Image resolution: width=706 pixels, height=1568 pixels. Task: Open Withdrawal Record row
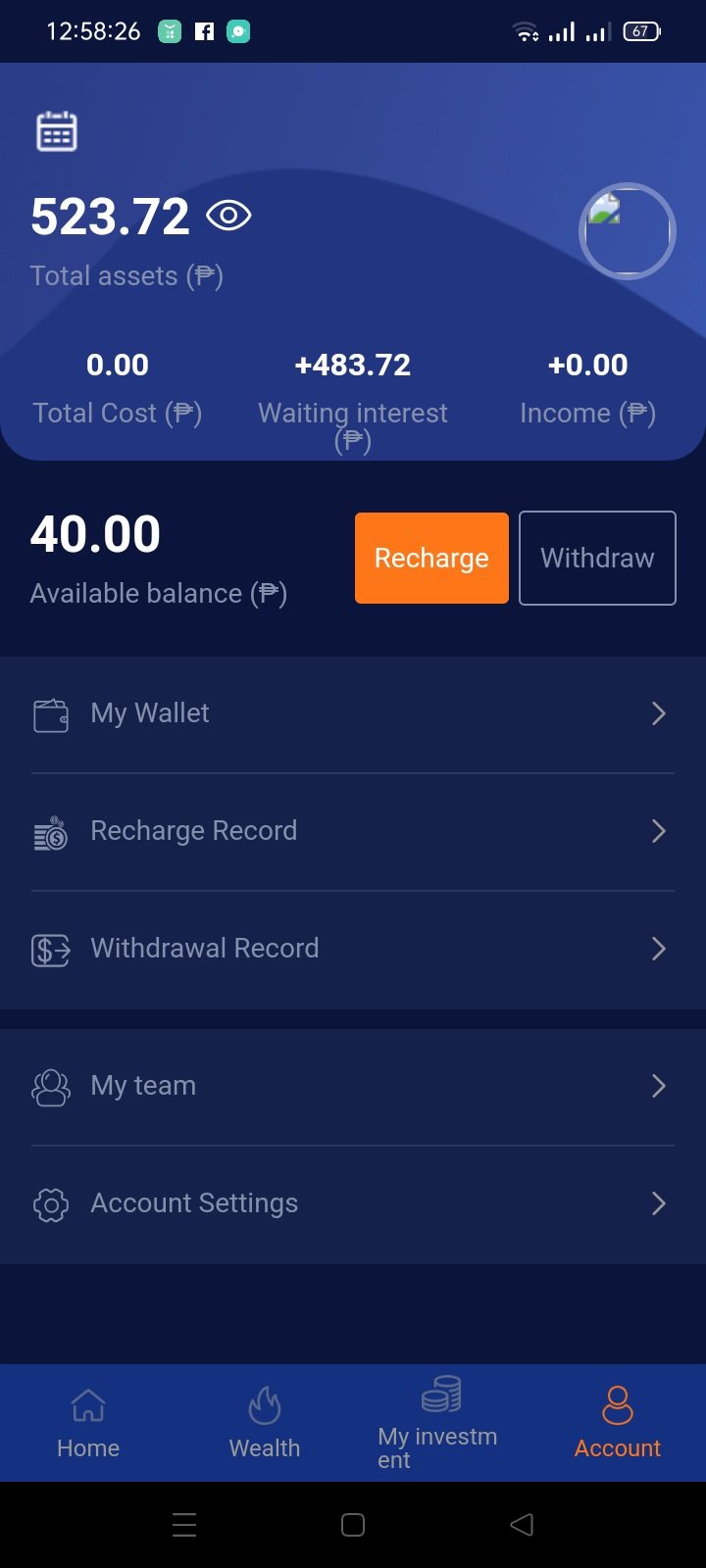353,949
